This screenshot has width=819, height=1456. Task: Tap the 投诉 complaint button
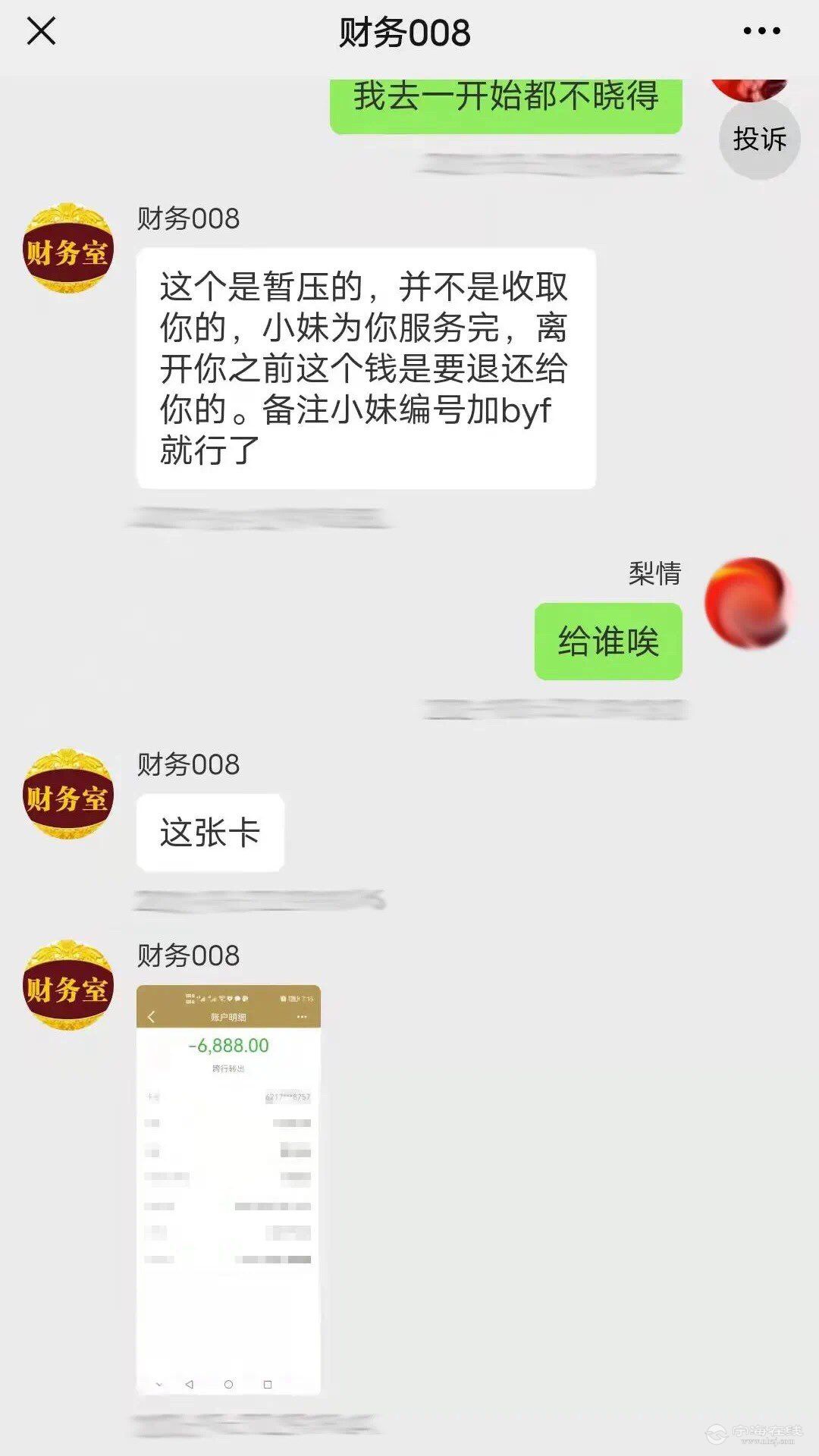coord(759,139)
